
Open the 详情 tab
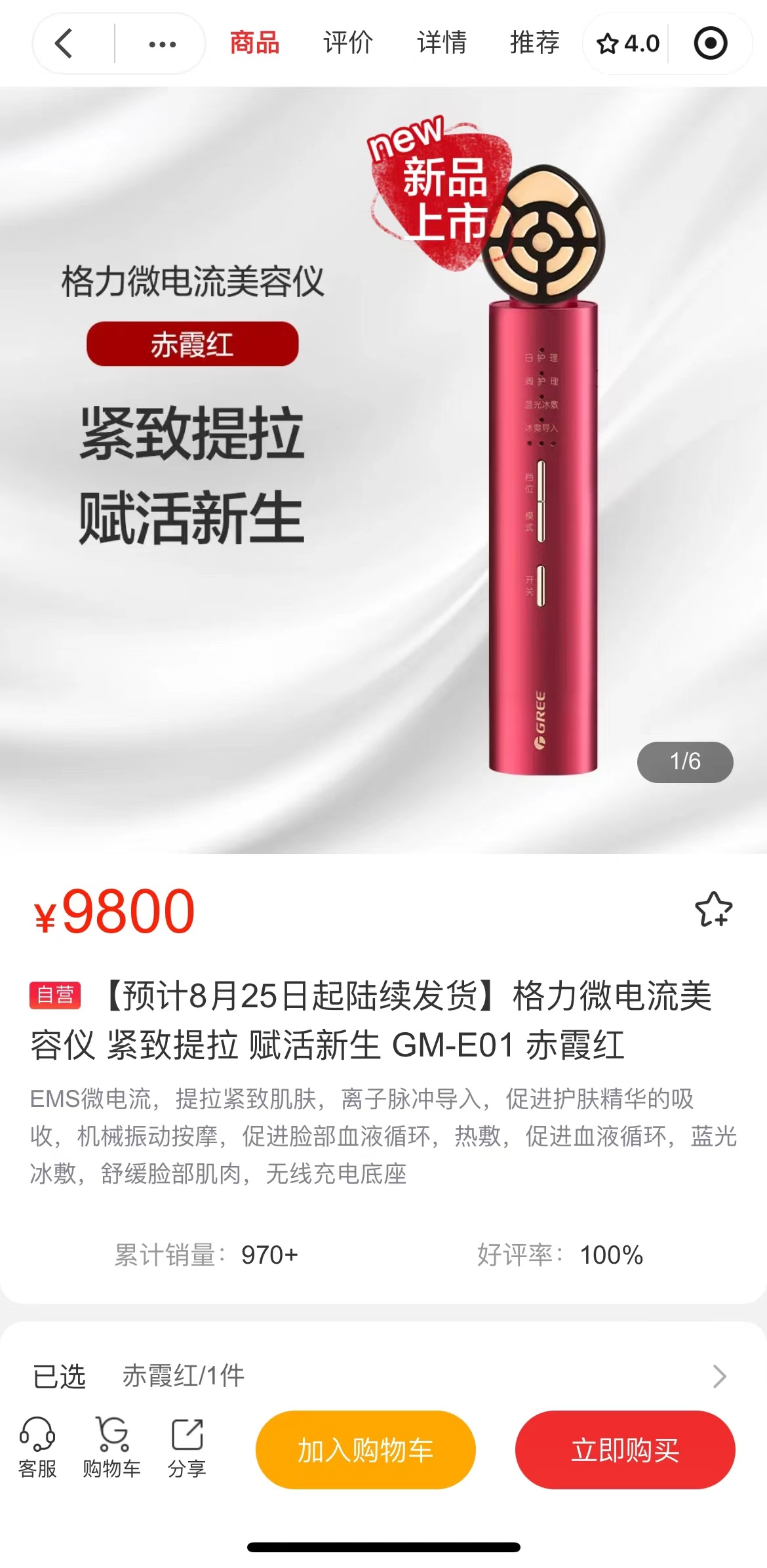(x=442, y=43)
